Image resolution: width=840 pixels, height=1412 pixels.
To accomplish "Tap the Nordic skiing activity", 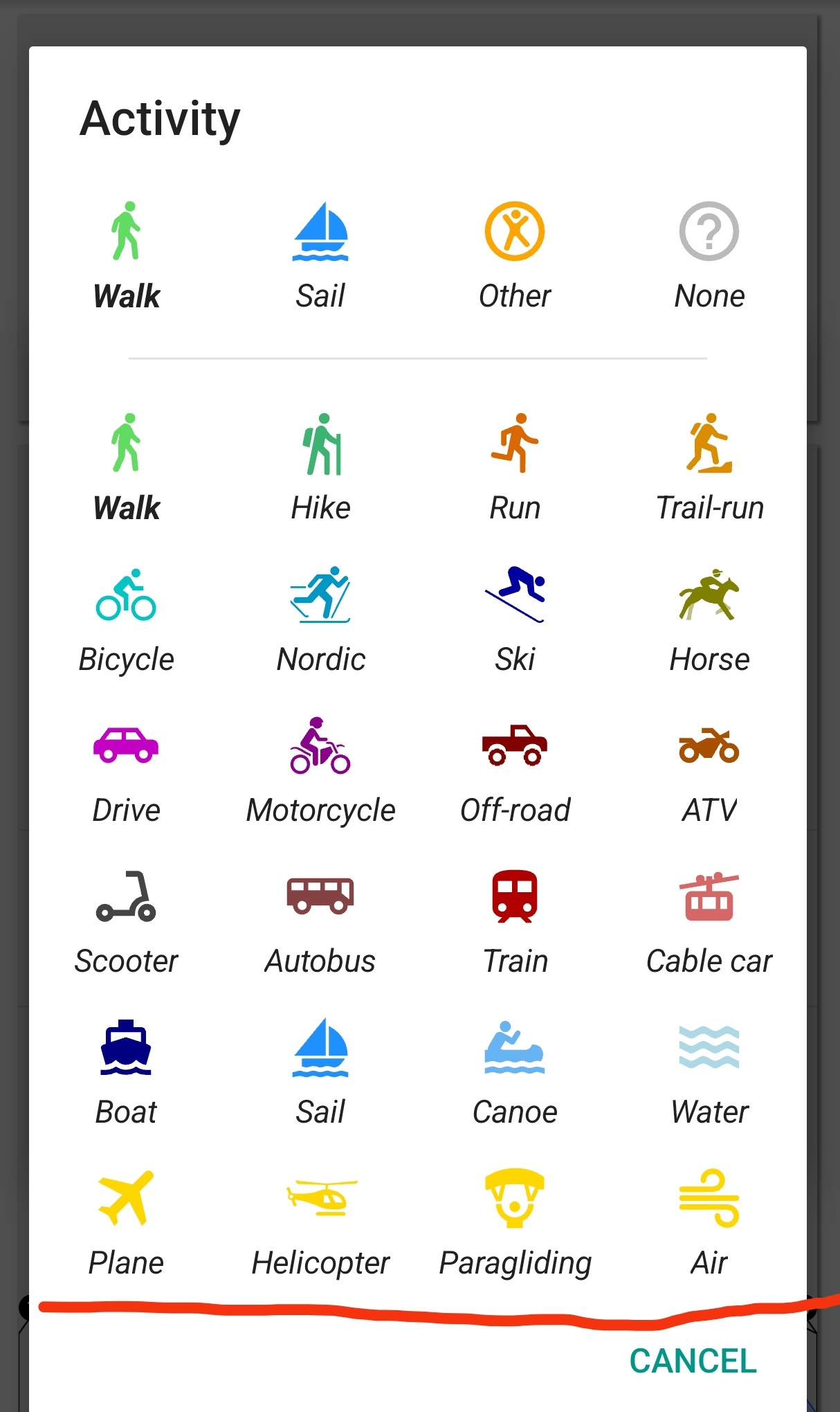I will (320, 617).
